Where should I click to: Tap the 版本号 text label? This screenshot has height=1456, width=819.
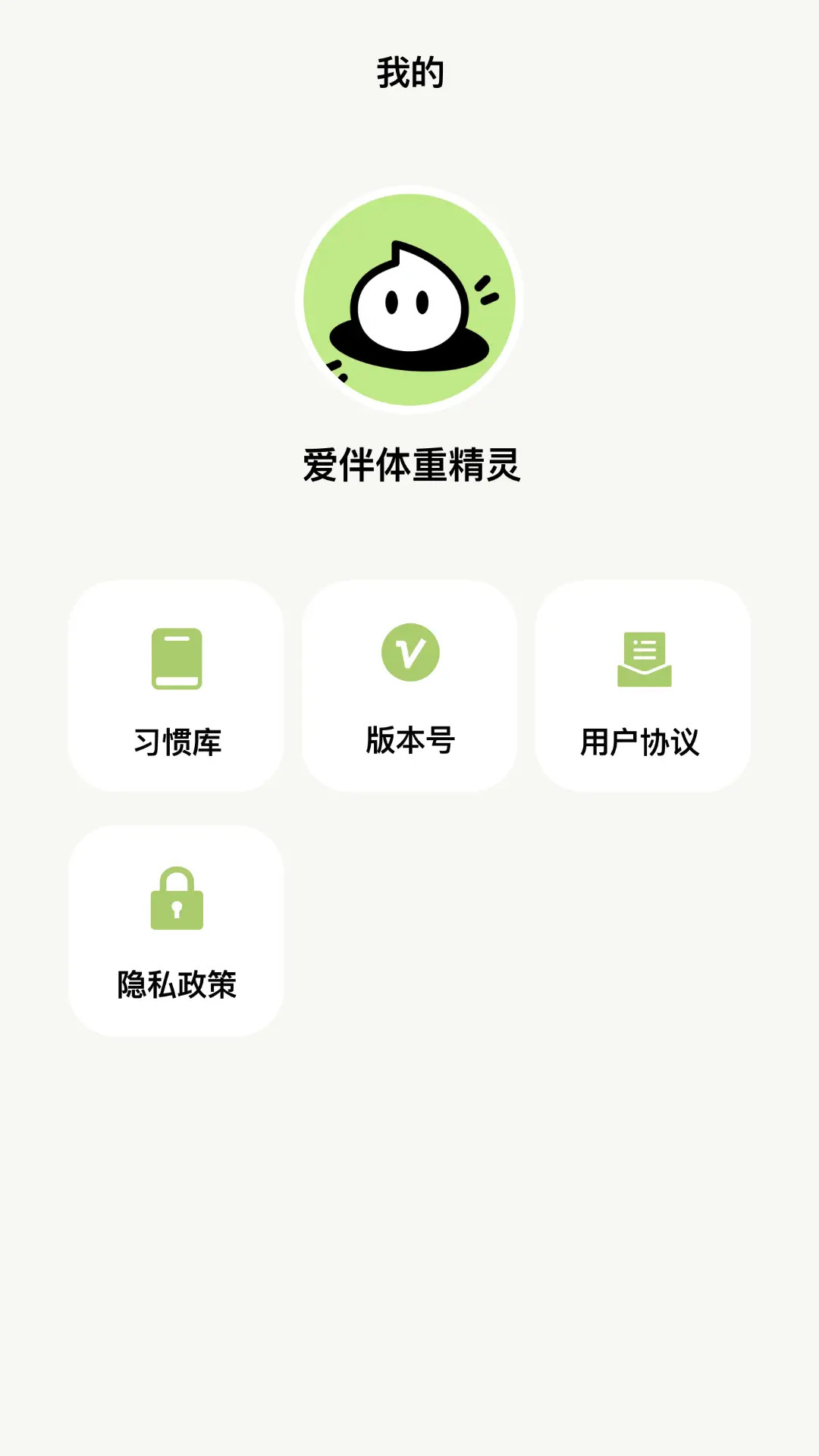pos(409,743)
